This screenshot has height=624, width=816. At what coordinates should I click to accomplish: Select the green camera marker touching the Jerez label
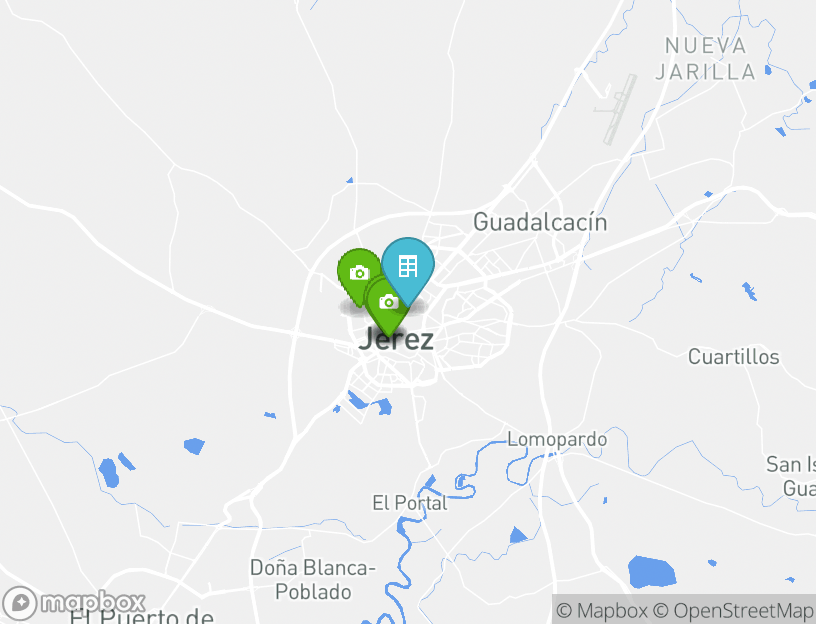pos(389,304)
